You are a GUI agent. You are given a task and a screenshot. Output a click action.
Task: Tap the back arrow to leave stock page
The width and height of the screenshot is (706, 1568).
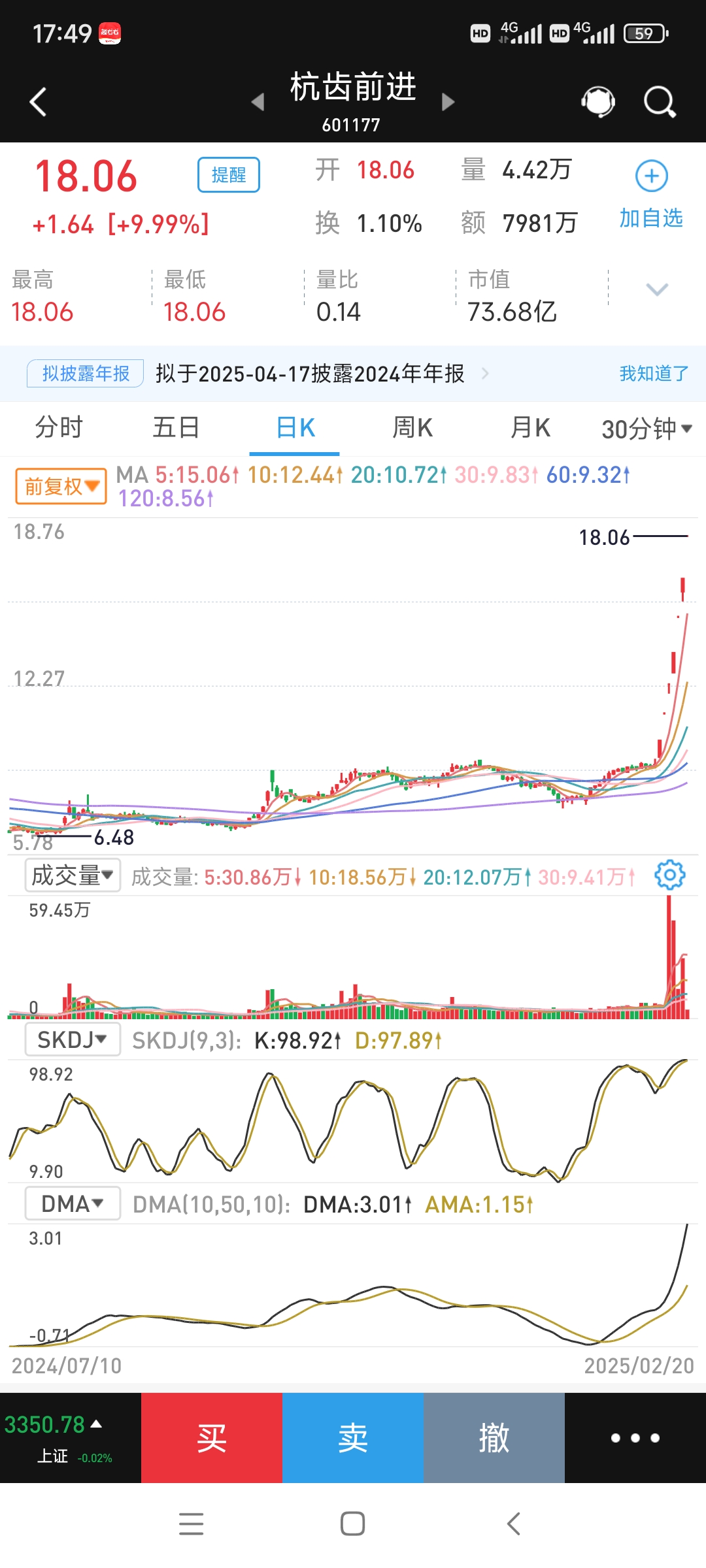point(37,101)
